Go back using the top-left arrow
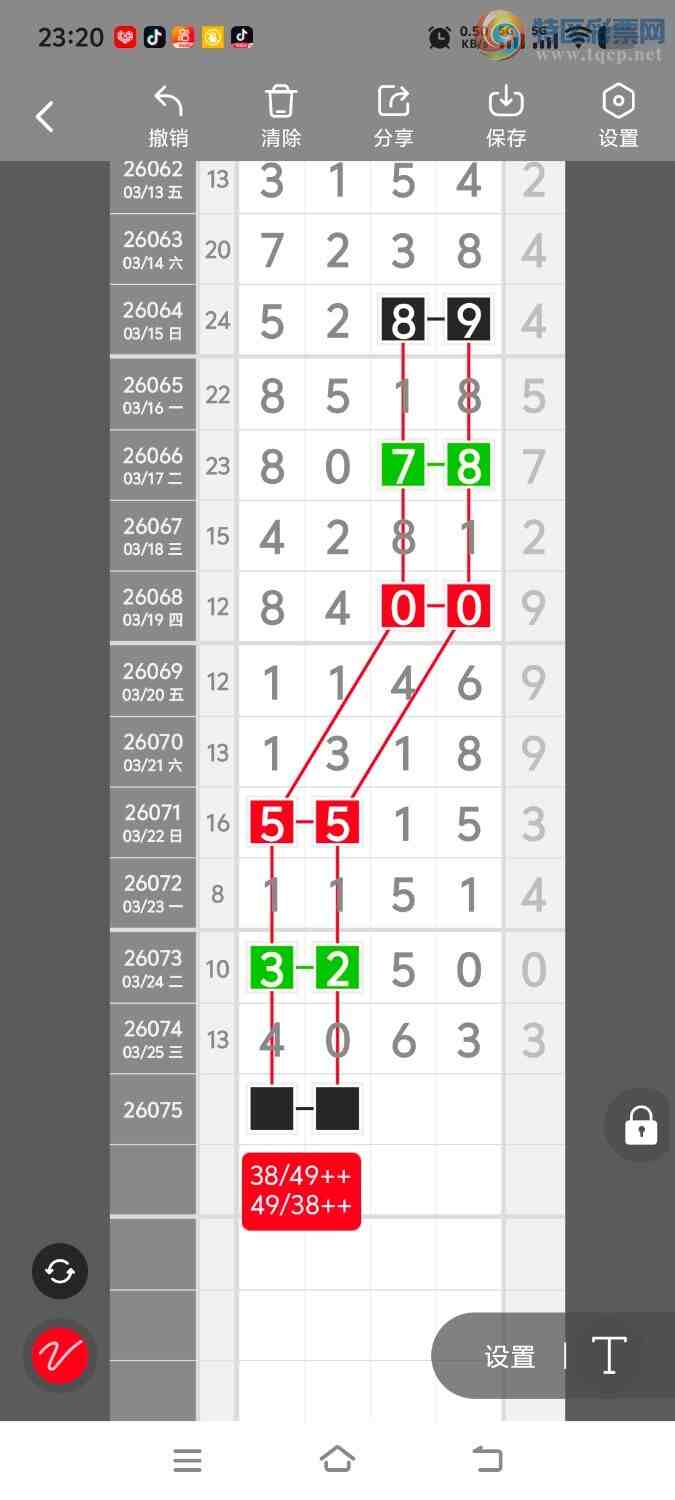The width and height of the screenshot is (675, 1500). pos(45,117)
